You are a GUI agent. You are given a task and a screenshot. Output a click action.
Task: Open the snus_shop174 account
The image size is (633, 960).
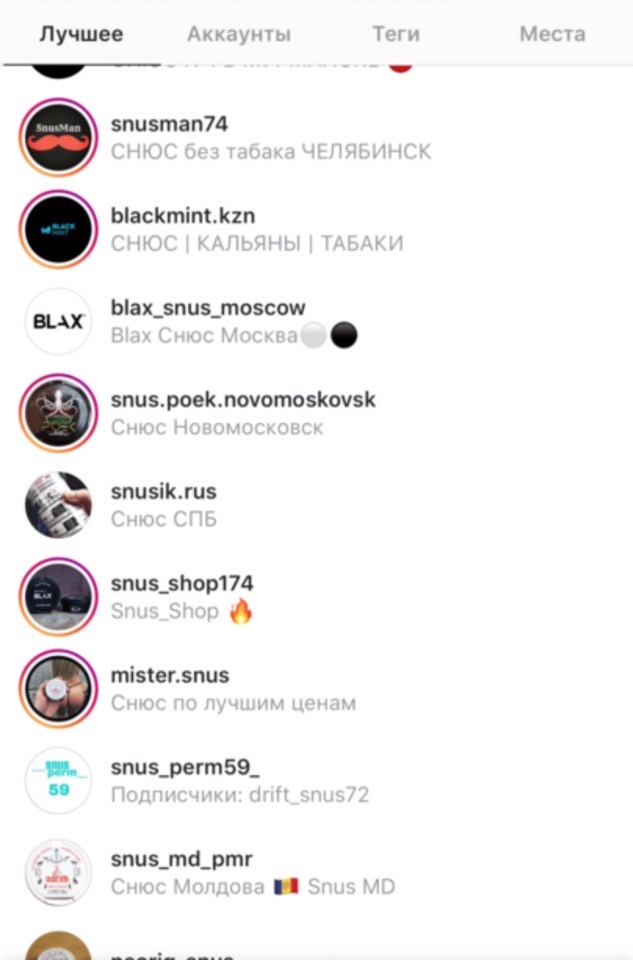click(181, 584)
